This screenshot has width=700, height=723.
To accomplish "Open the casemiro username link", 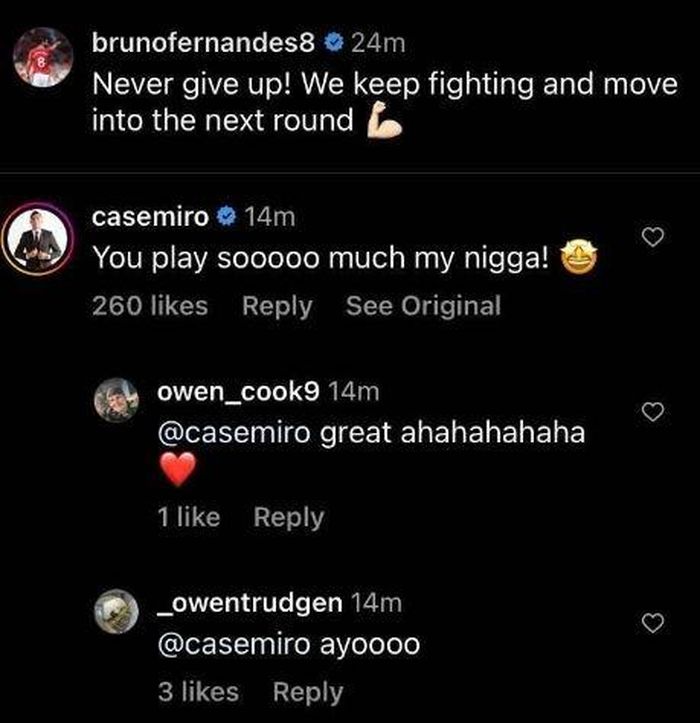I will click(150, 215).
